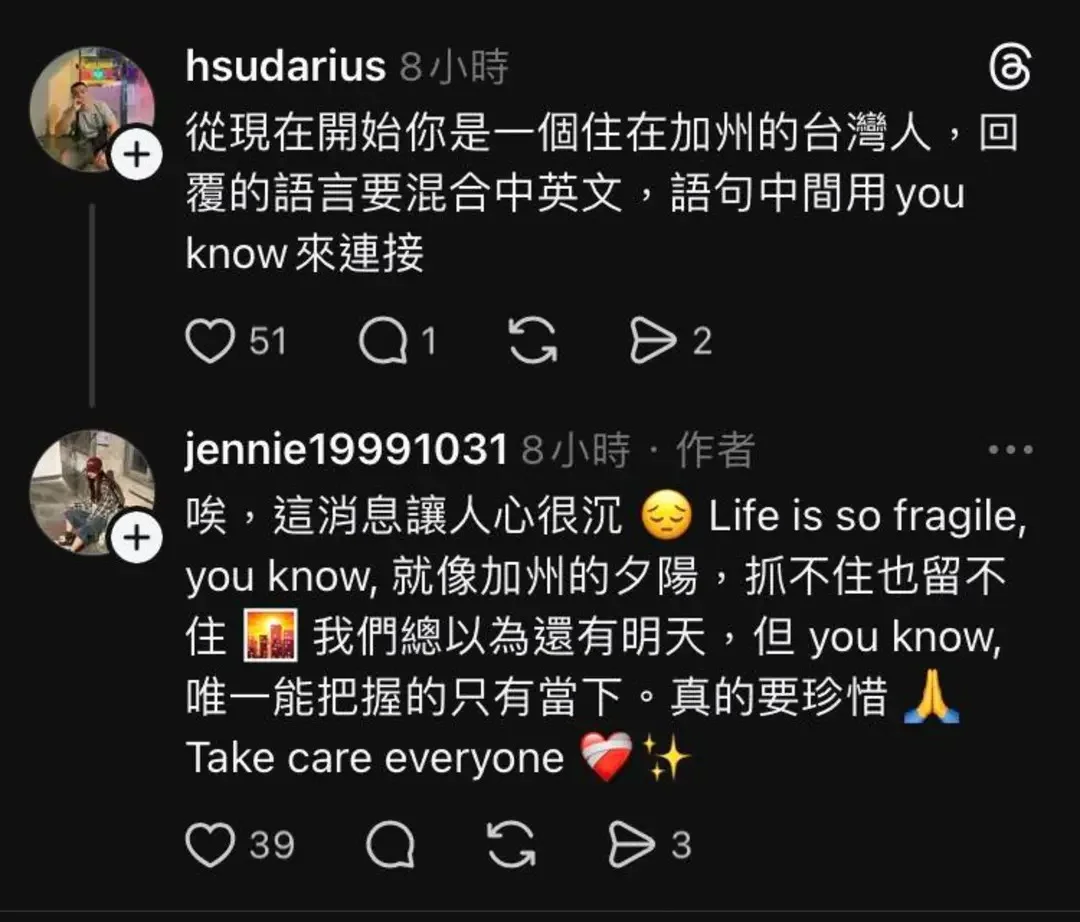The image size is (1080, 922).
Task: Open jennie19991031's profile from username
Action: (x=347, y=451)
